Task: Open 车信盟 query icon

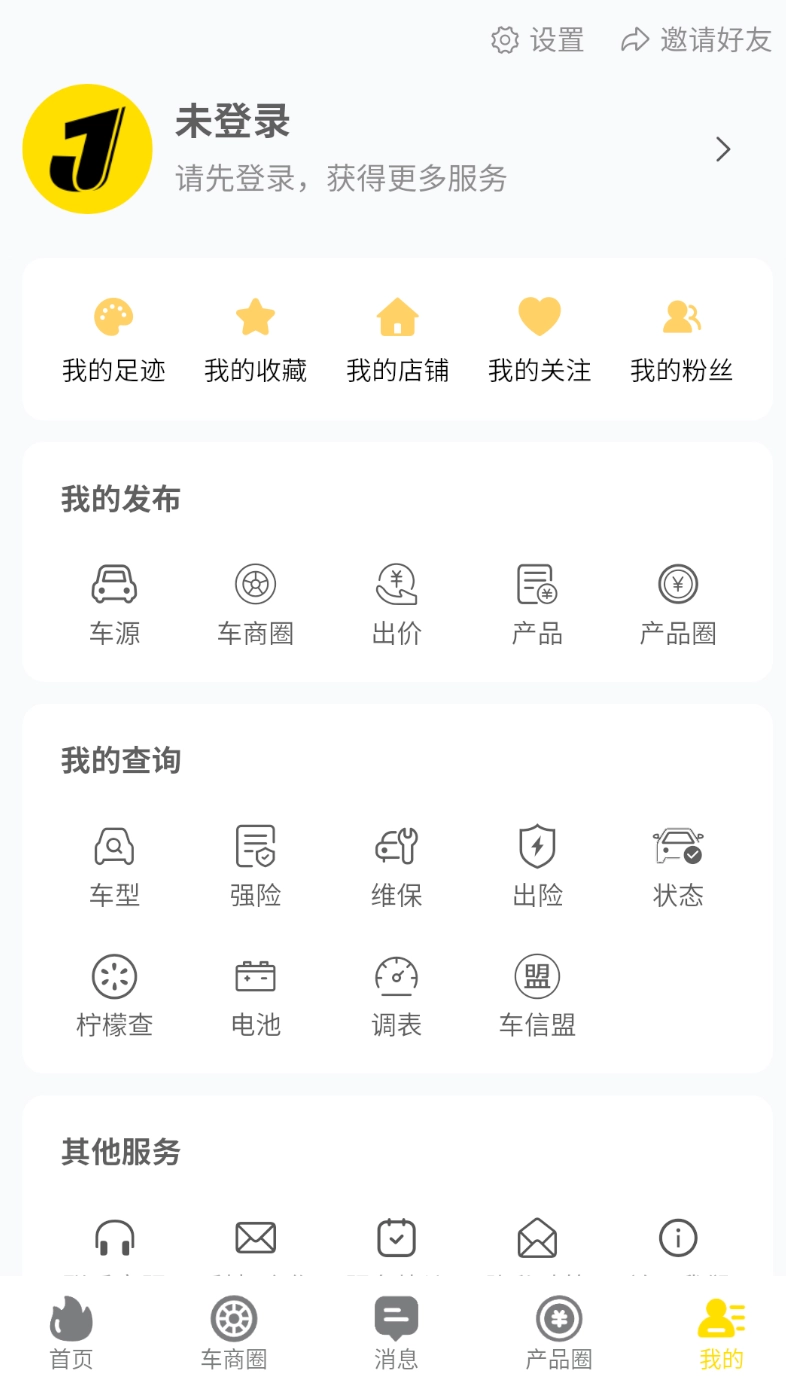Action: point(537,976)
